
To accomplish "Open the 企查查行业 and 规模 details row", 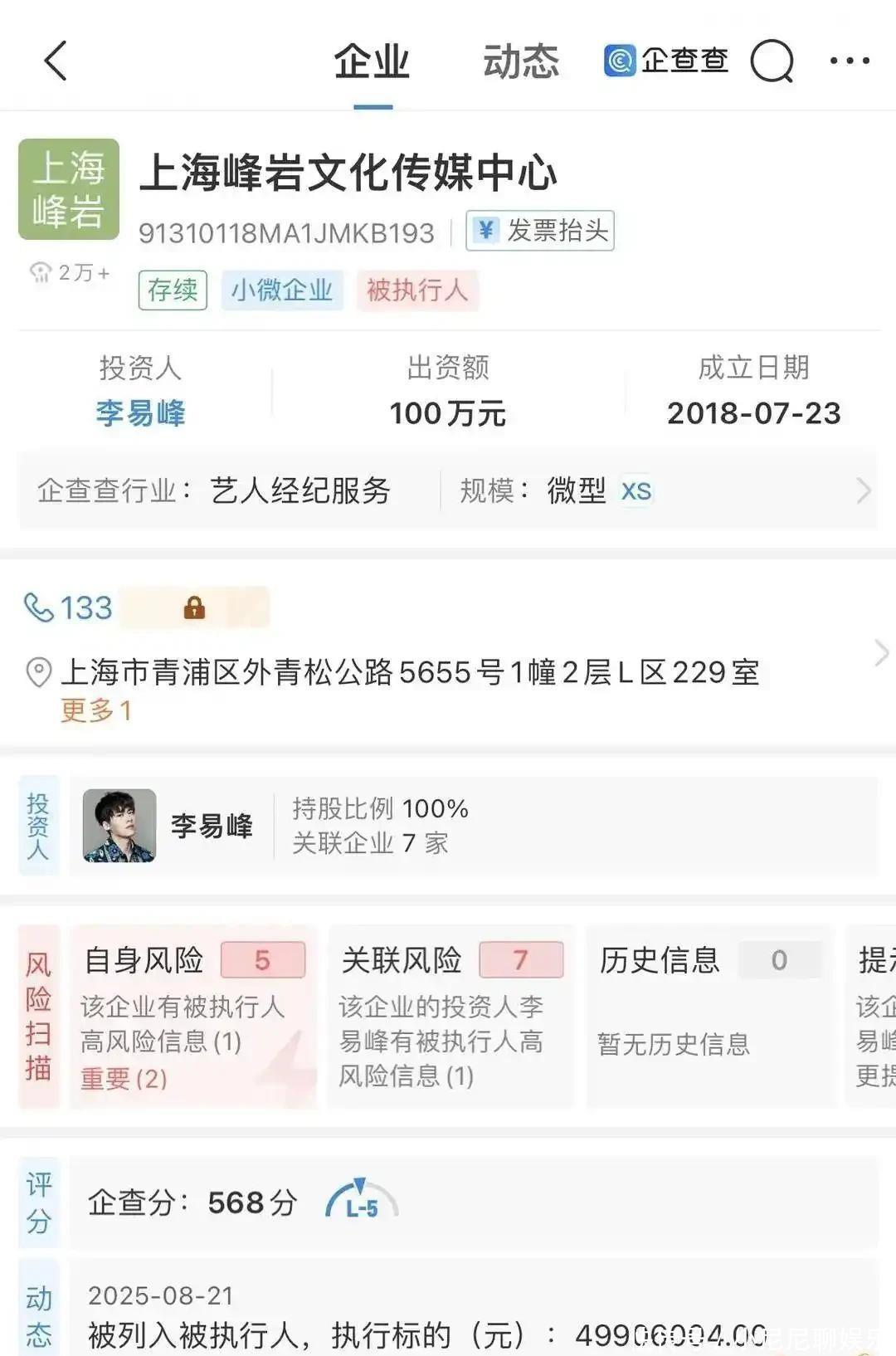I will point(448,490).
